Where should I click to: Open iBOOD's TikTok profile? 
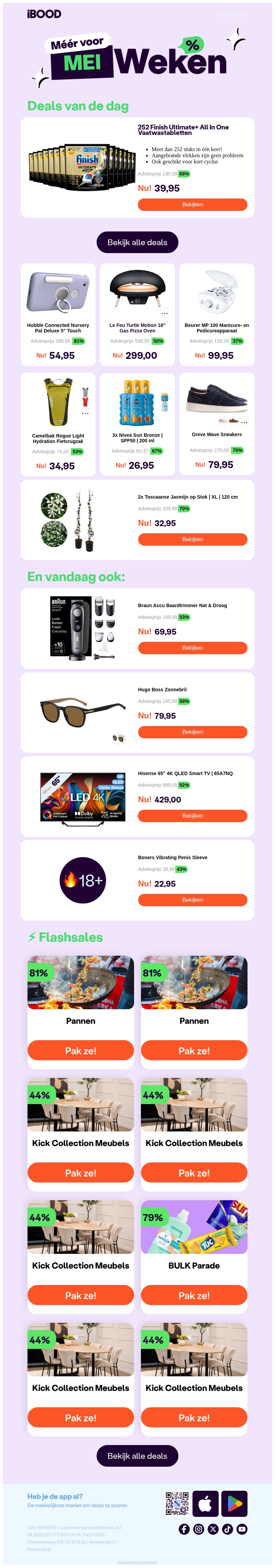click(x=228, y=1529)
